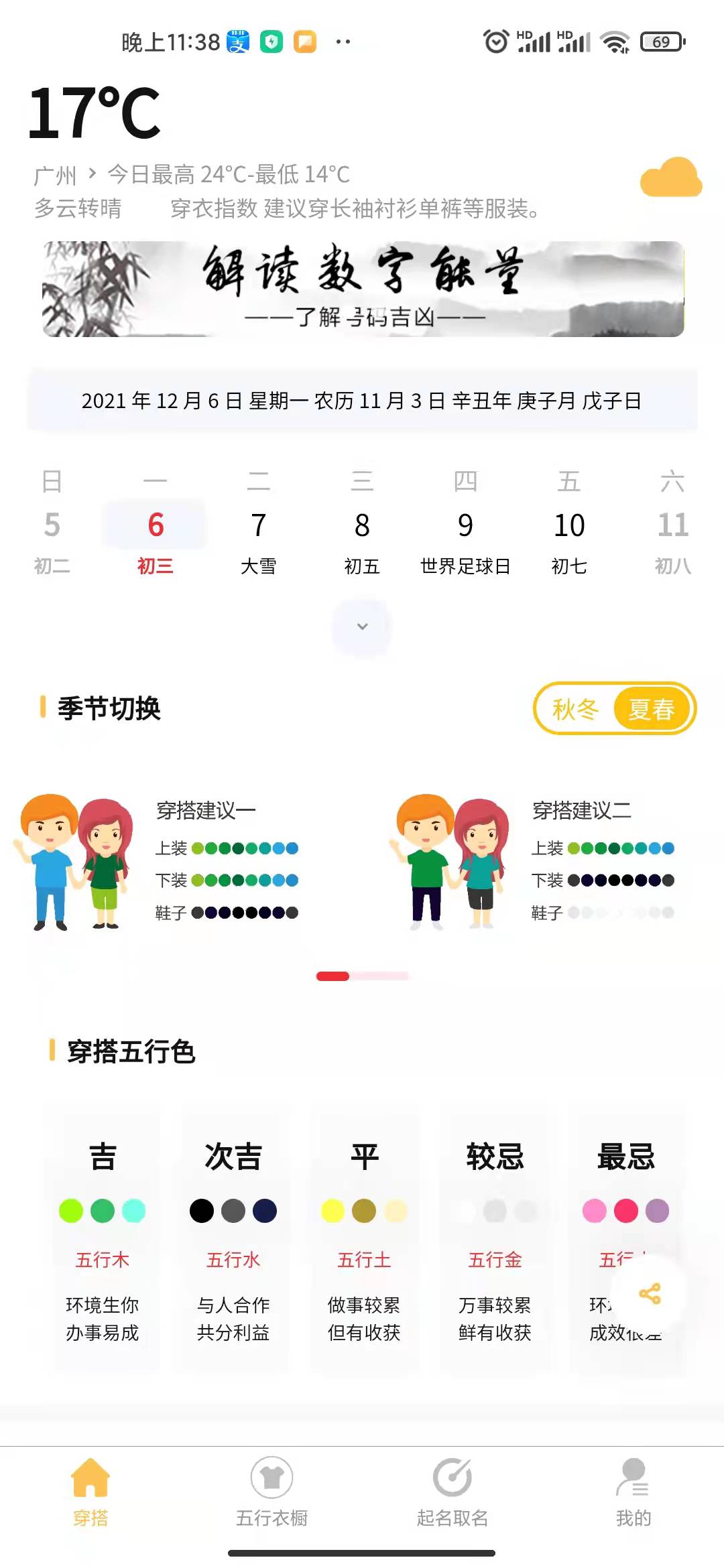
Task: Open the 吉 五行木 color card
Action: click(x=103, y=1240)
